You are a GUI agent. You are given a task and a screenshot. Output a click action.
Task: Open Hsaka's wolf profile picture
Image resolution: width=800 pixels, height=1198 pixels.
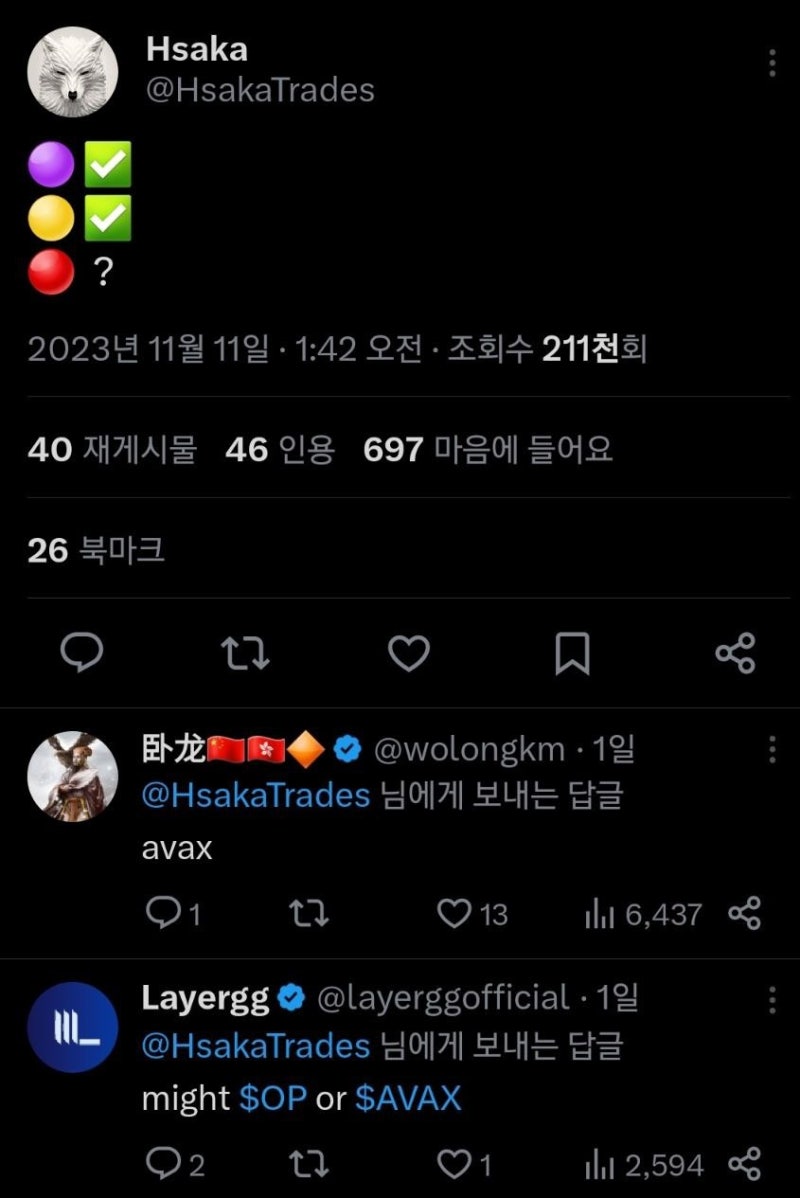tap(73, 72)
